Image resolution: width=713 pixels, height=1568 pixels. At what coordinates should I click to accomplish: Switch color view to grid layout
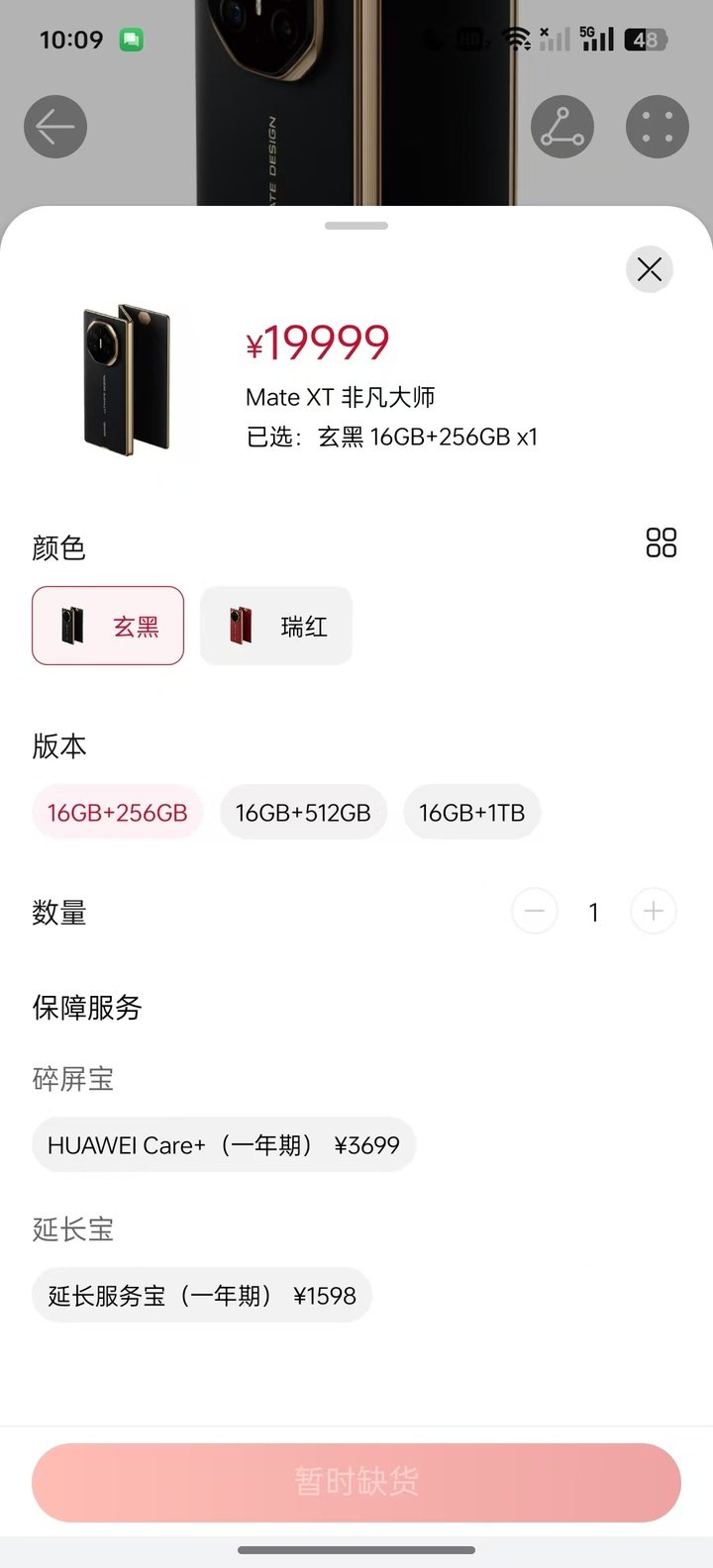point(661,542)
